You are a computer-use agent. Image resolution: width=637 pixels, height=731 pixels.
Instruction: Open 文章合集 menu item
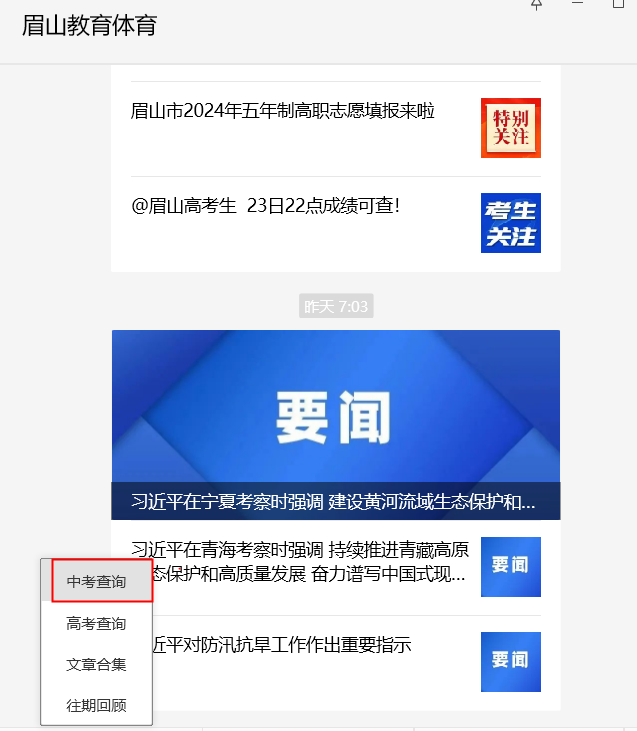point(96,664)
